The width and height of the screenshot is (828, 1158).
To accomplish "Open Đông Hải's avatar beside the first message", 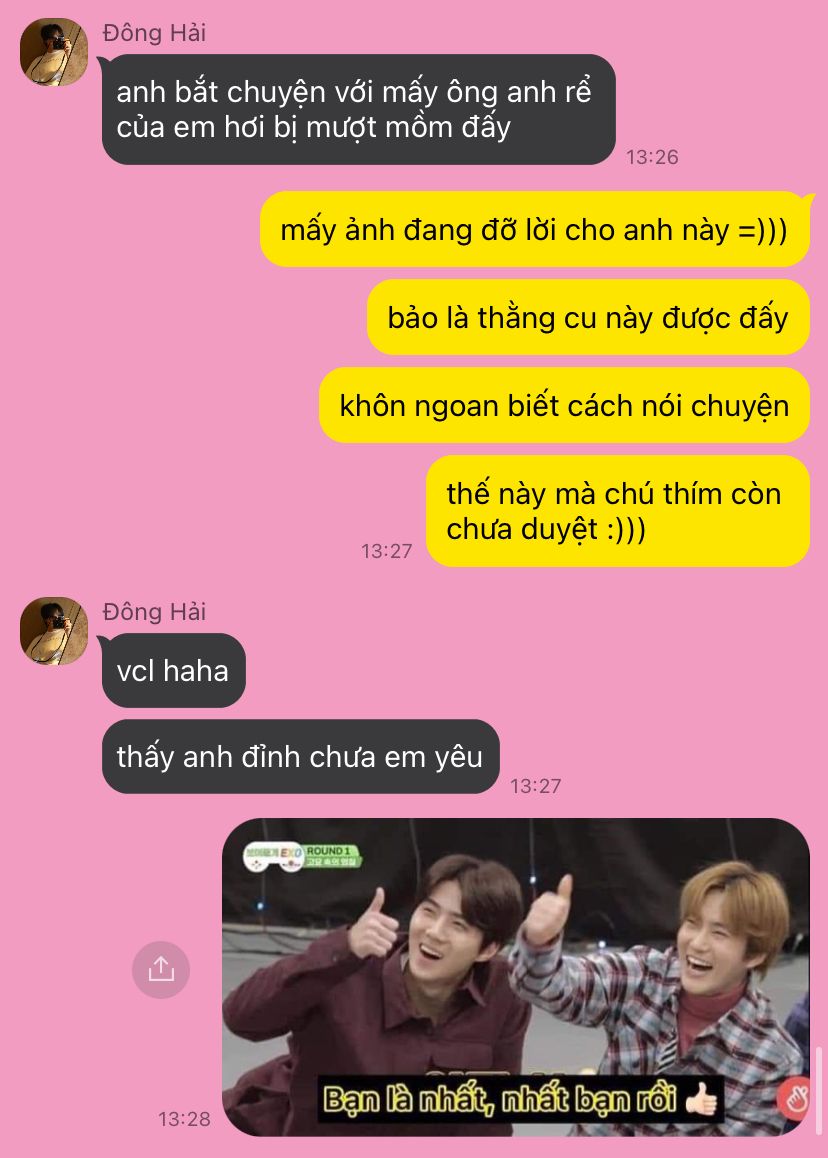I will pyautogui.click(x=54, y=52).
